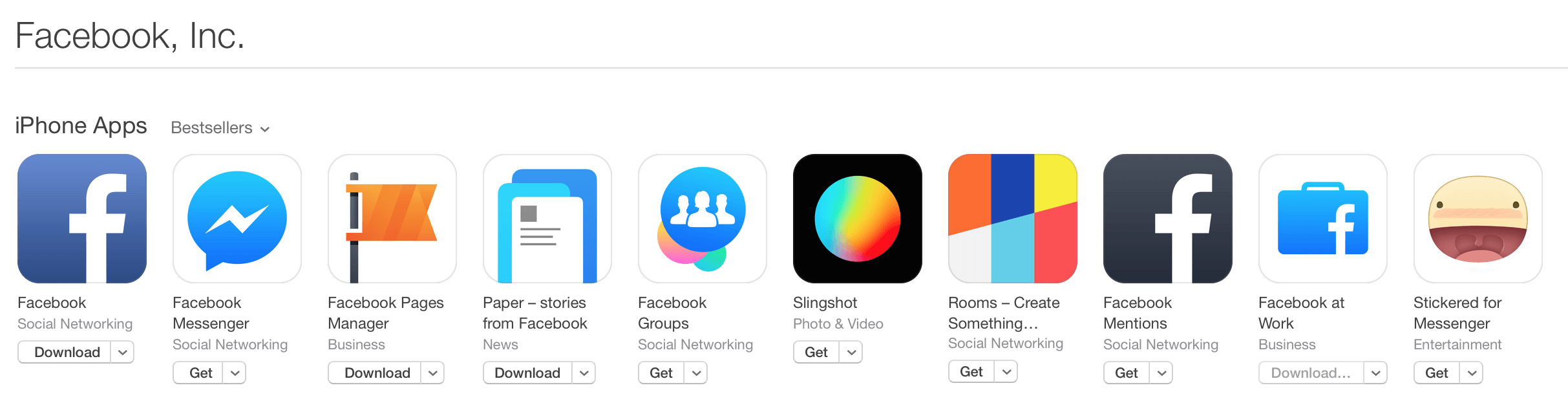
Task: Get Facebook Mentions app
Action: pos(1126,373)
